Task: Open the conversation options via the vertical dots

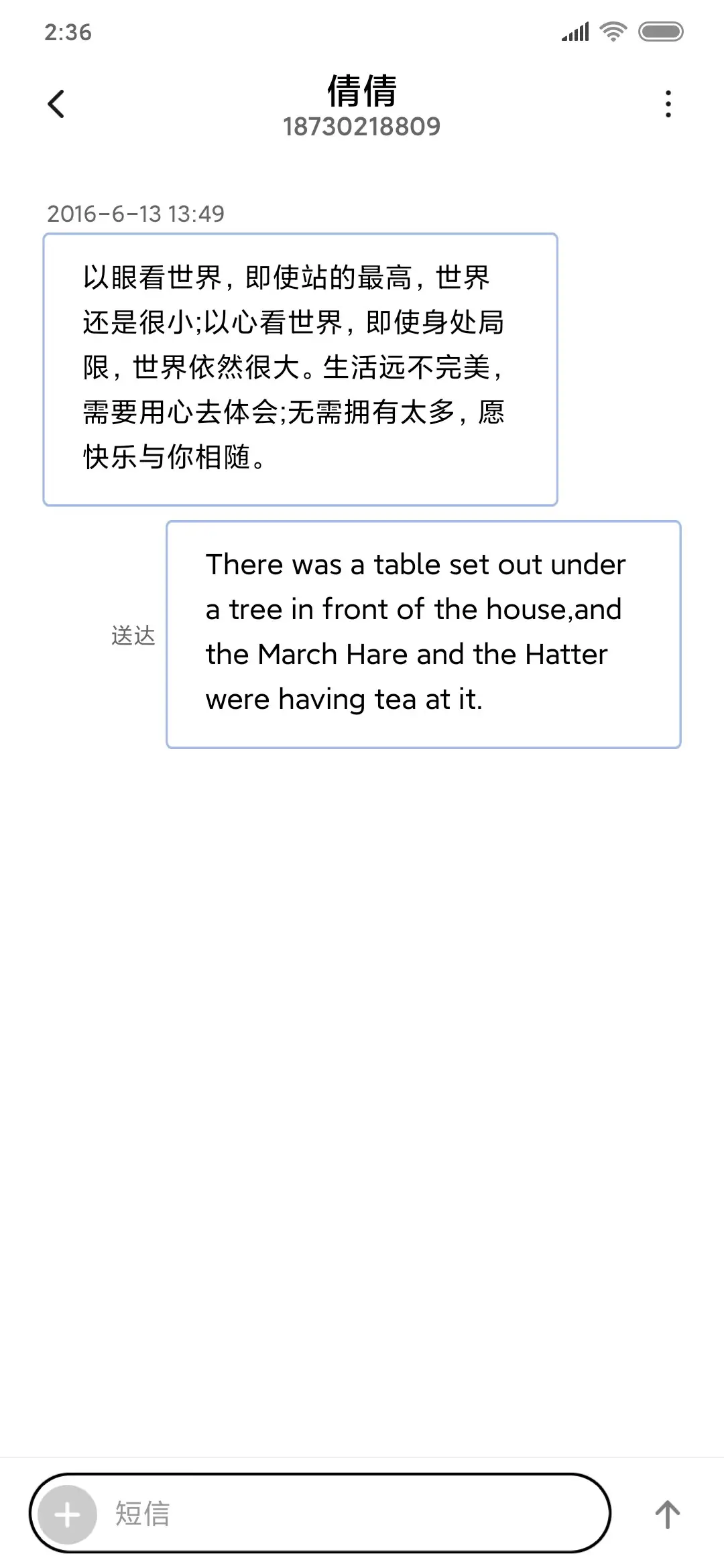Action: (668, 104)
